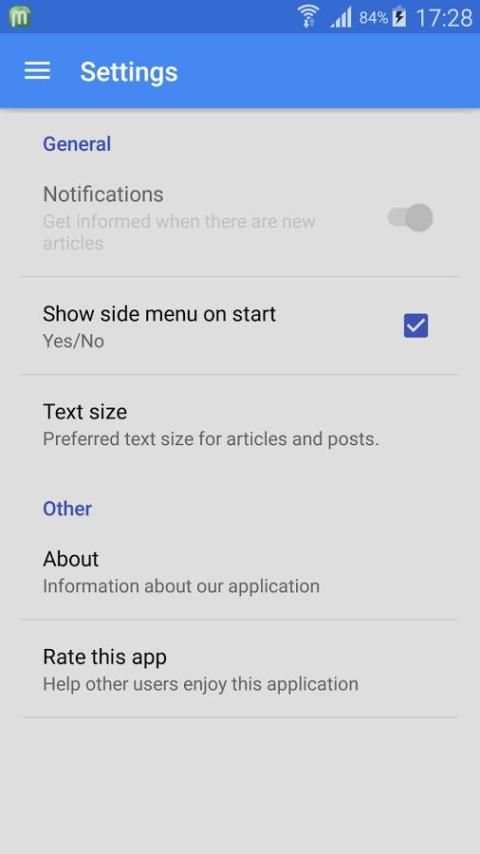Open the About information row
Viewport: 480px width, 854px height.
(x=240, y=571)
